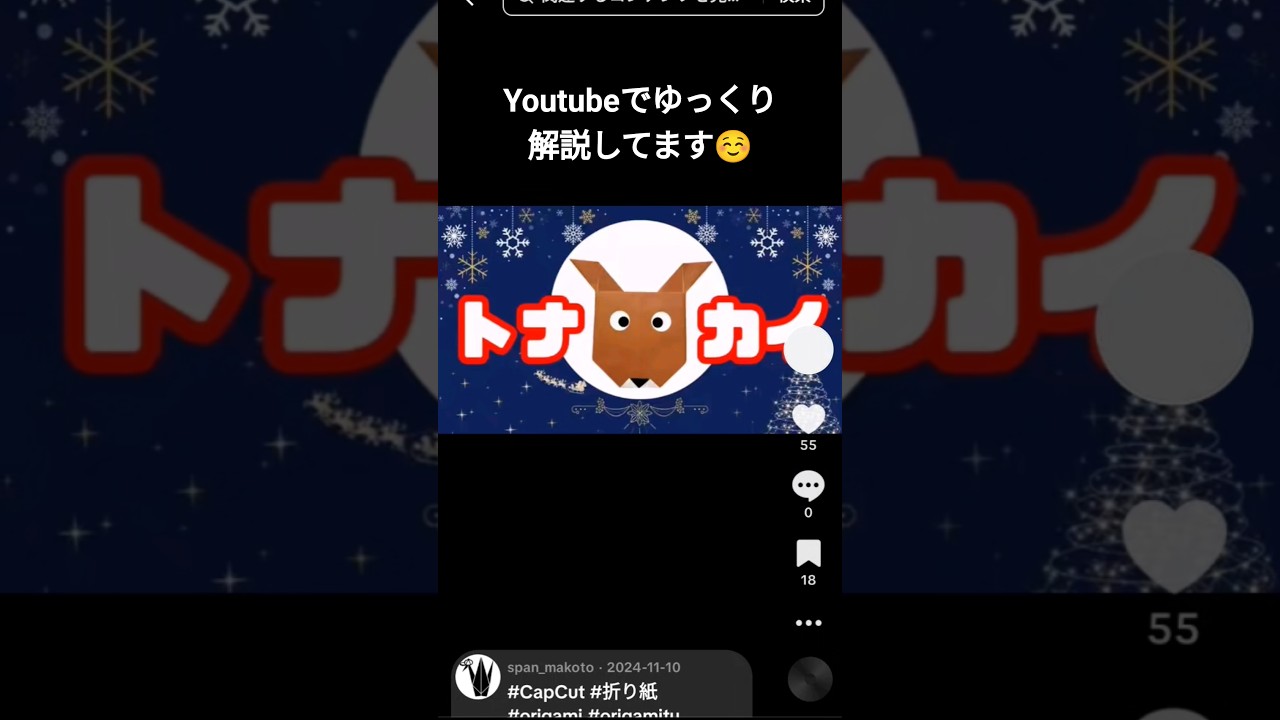Open the spinning music disc

point(809,679)
